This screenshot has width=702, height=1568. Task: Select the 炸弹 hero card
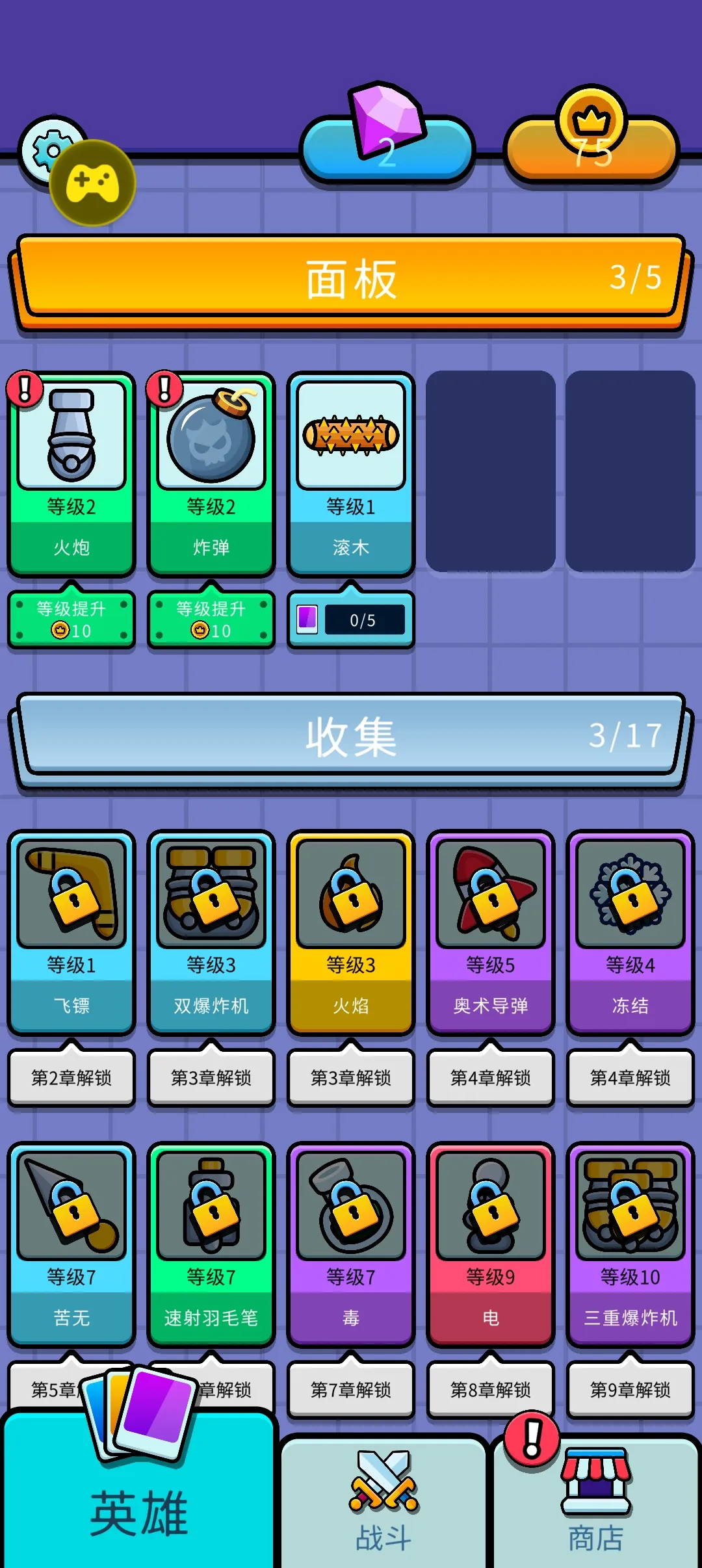coord(211,473)
